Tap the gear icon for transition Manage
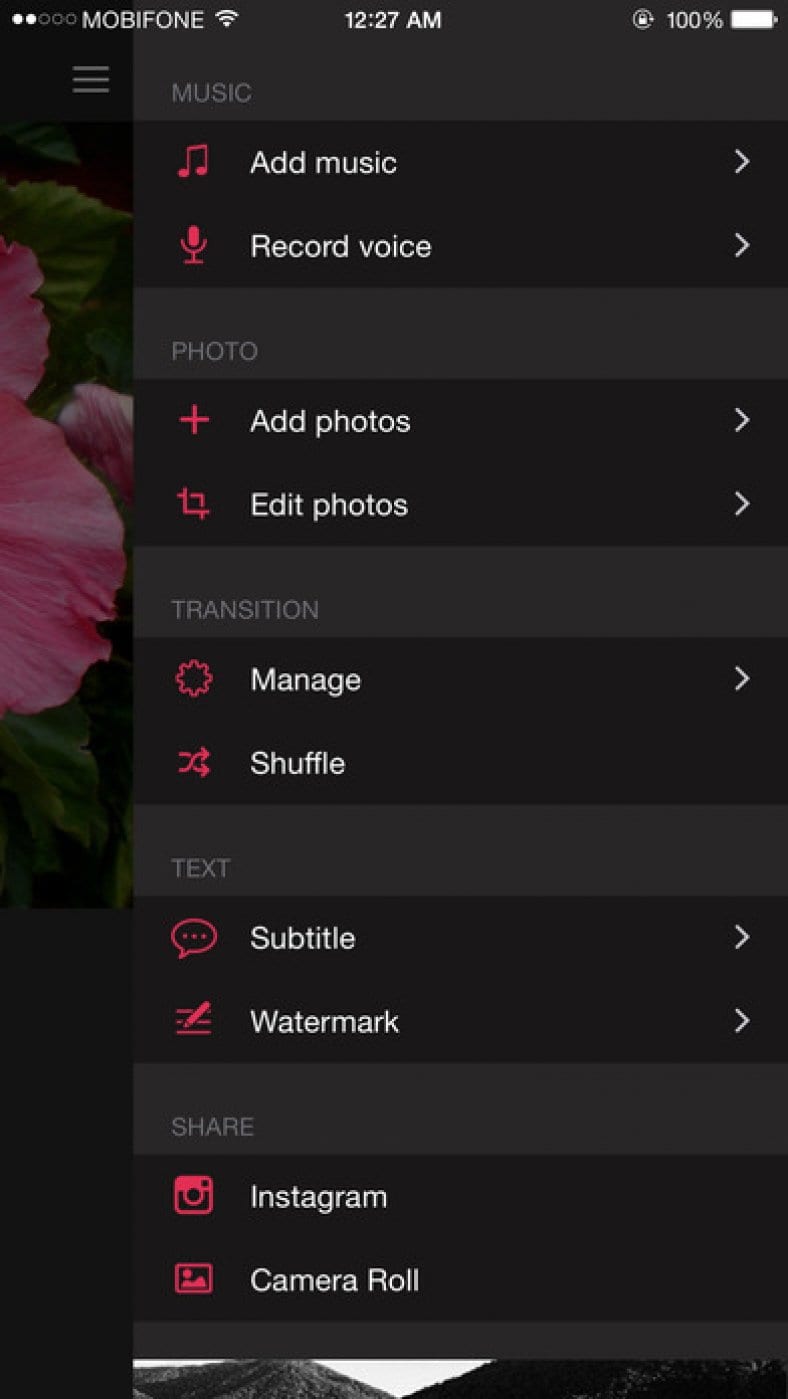 click(x=193, y=679)
